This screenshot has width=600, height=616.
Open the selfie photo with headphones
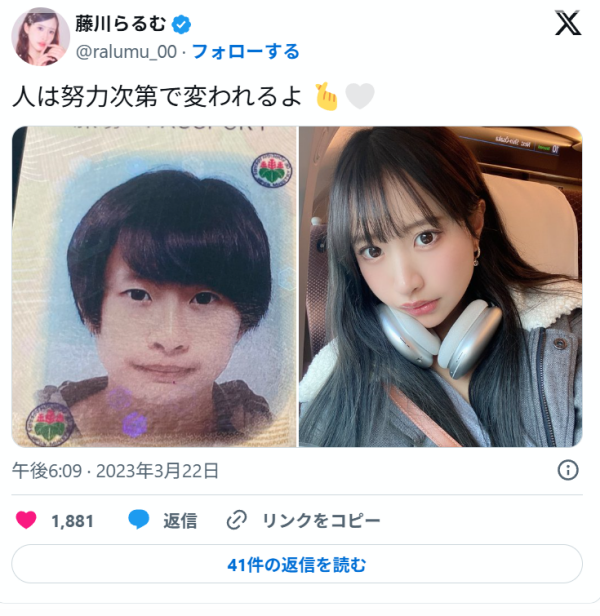[x=440, y=286]
